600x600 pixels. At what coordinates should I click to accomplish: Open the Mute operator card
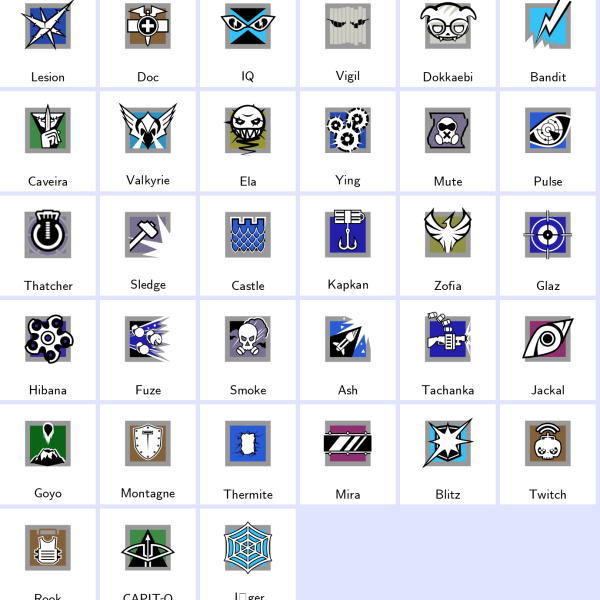click(448, 140)
